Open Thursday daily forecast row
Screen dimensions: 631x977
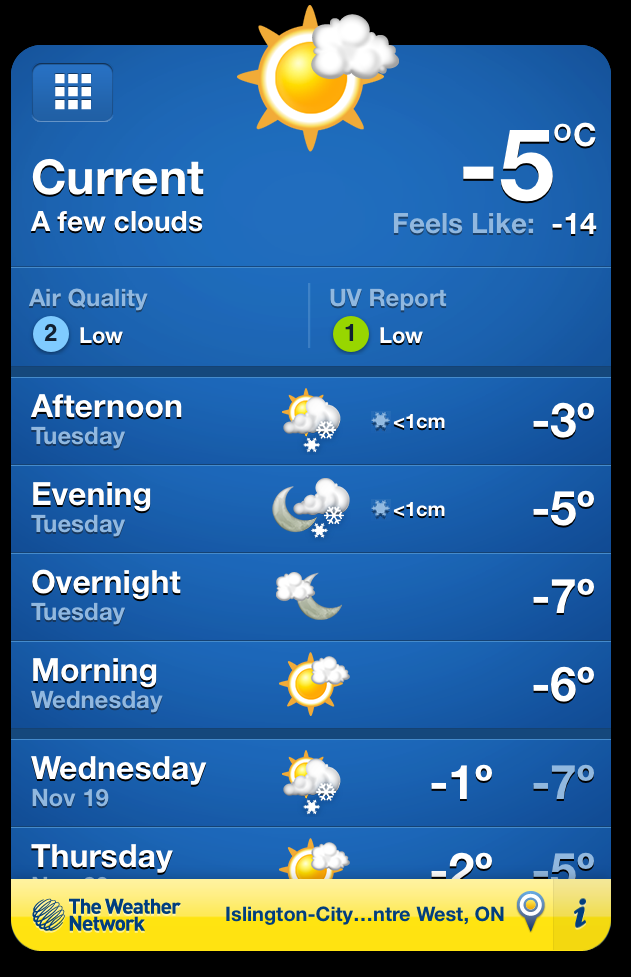click(x=310, y=858)
